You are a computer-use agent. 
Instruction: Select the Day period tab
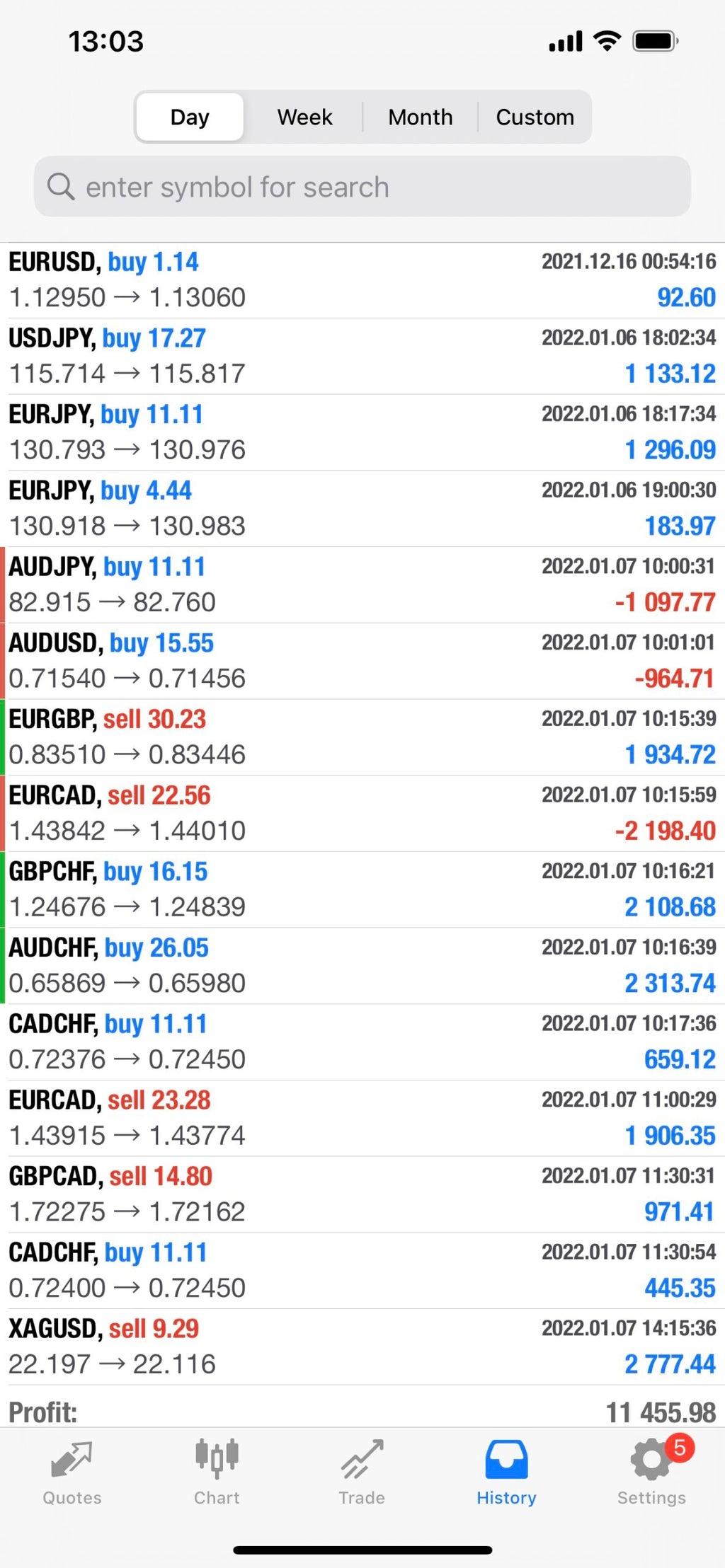(190, 117)
